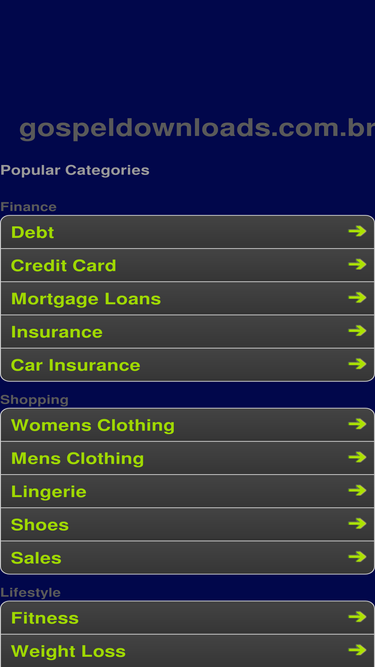This screenshot has height=667, width=375.
Task: Select the Lingerie row
Action: [x=188, y=491]
